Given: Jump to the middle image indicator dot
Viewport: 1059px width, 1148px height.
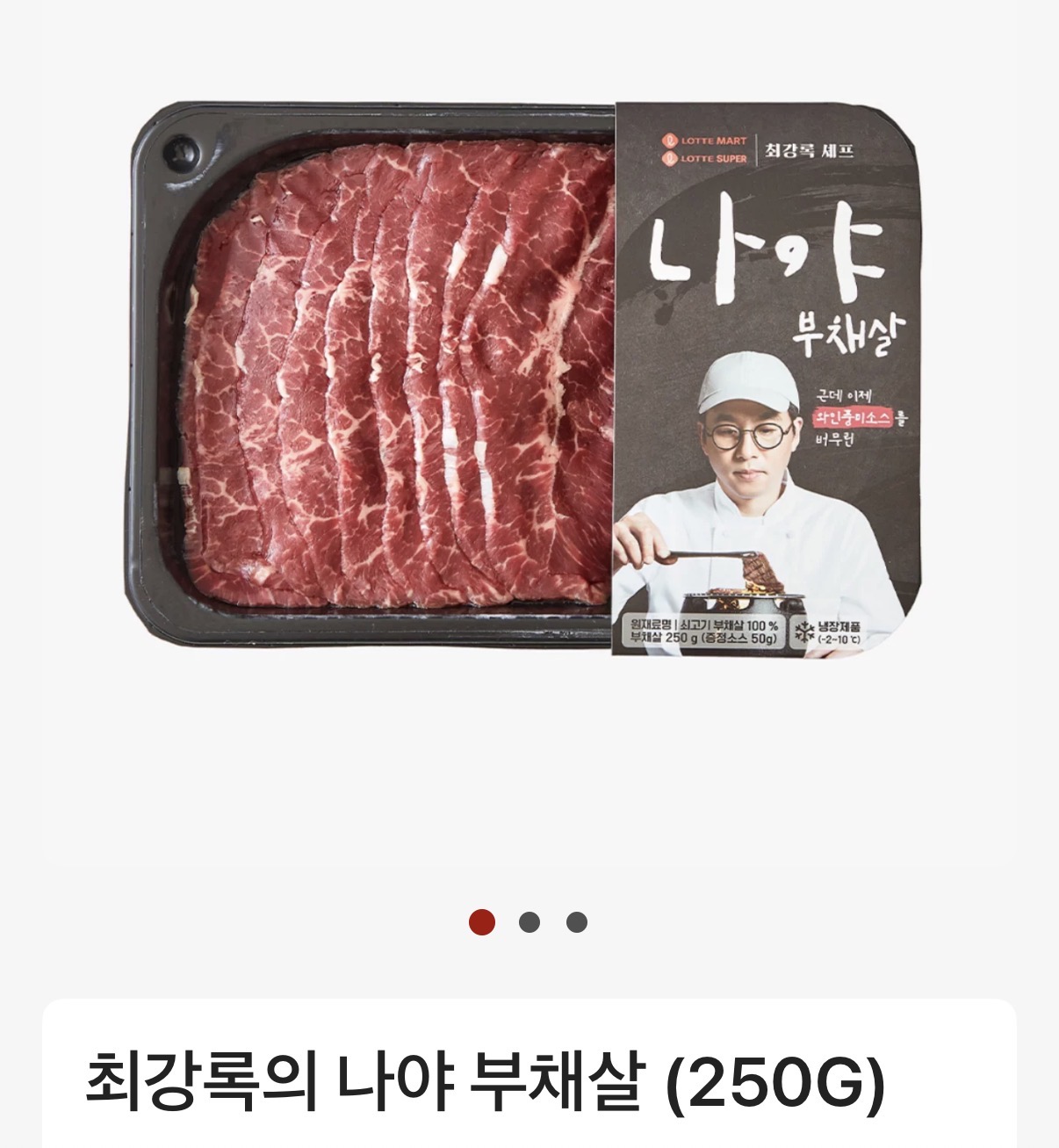Looking at the screenshot, I should click(529, 922).
